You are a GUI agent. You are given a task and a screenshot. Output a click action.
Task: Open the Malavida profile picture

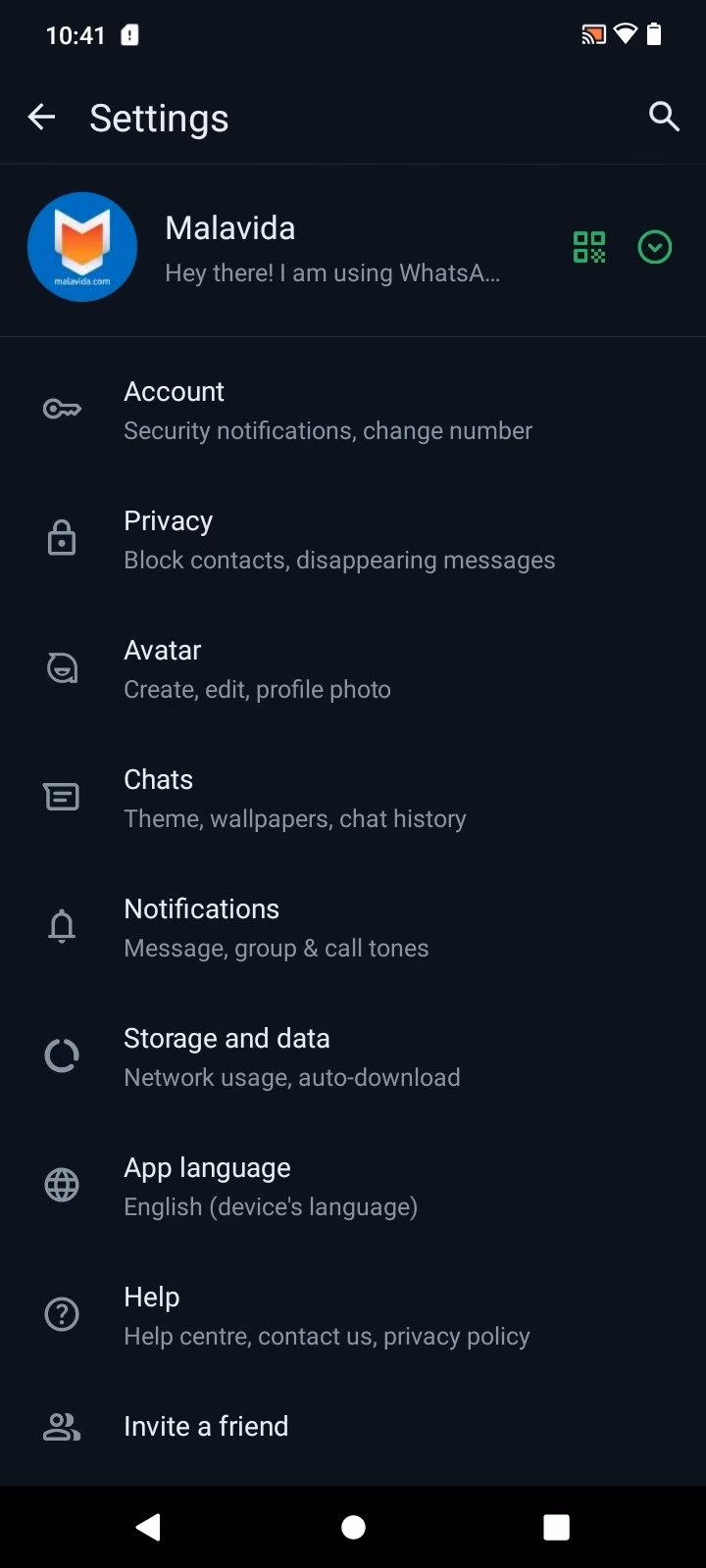click(x=82, y=246)
